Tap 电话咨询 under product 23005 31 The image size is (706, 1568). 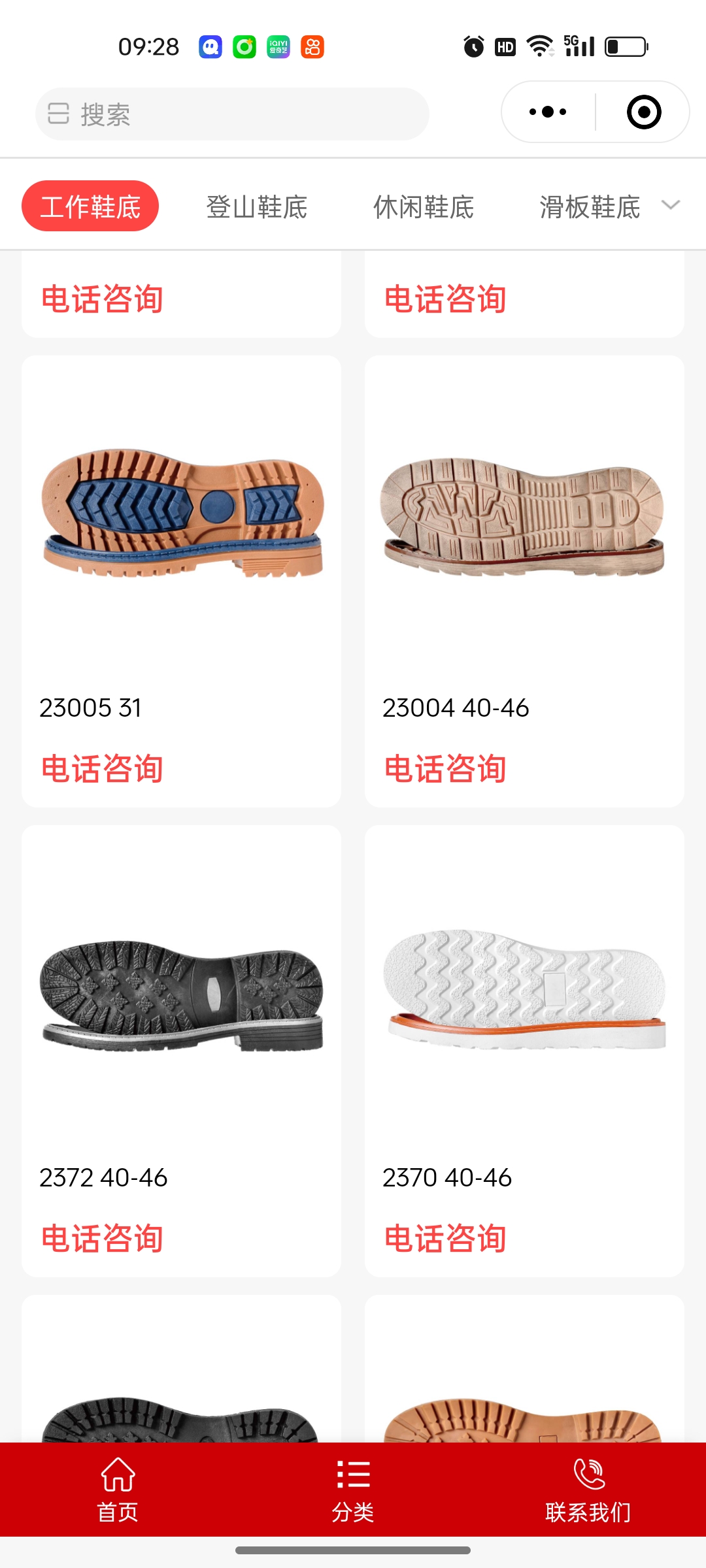click(102, 769)
